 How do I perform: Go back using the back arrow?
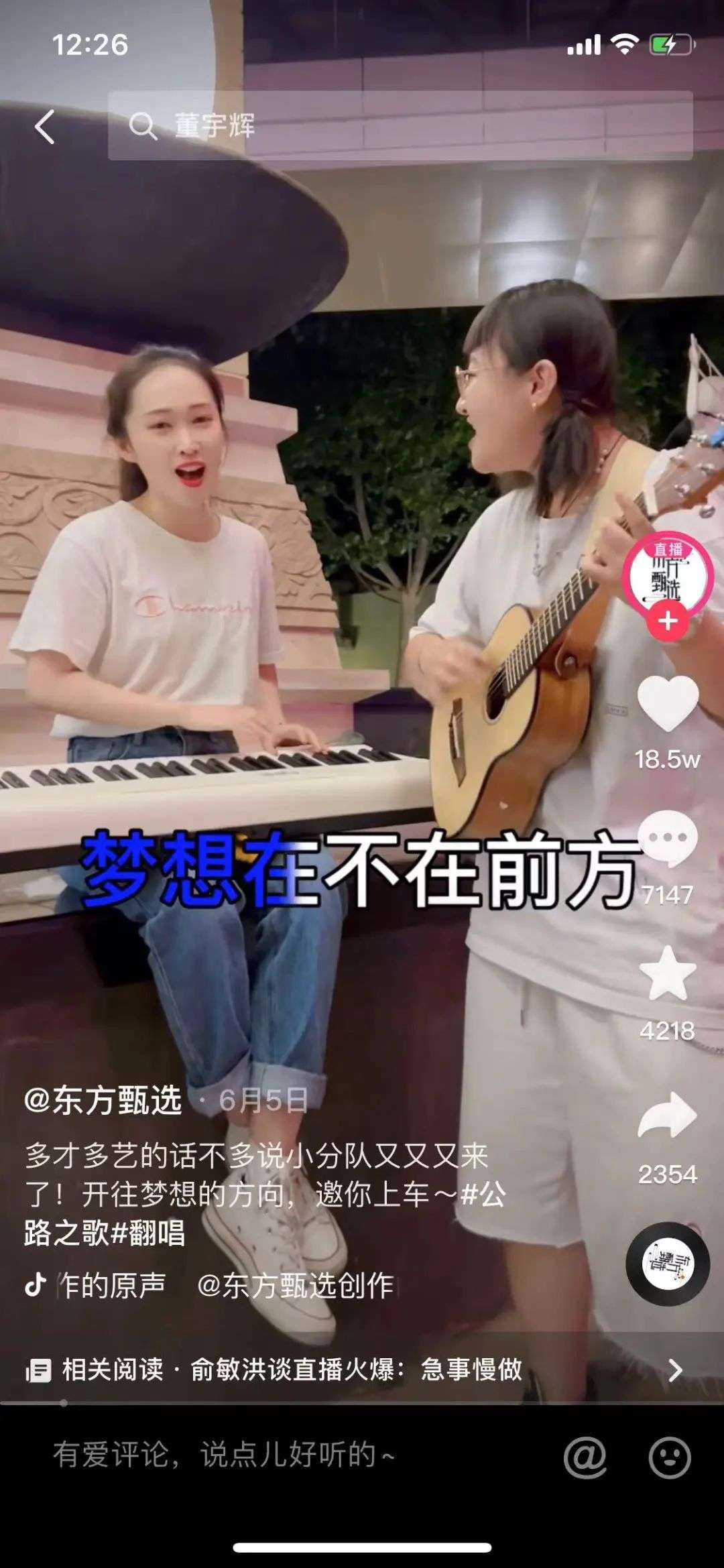point(44,127)
